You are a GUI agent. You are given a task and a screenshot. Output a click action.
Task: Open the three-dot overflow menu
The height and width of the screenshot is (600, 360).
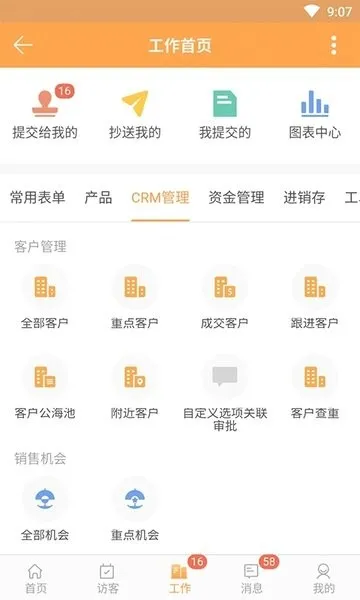point(334,45)
